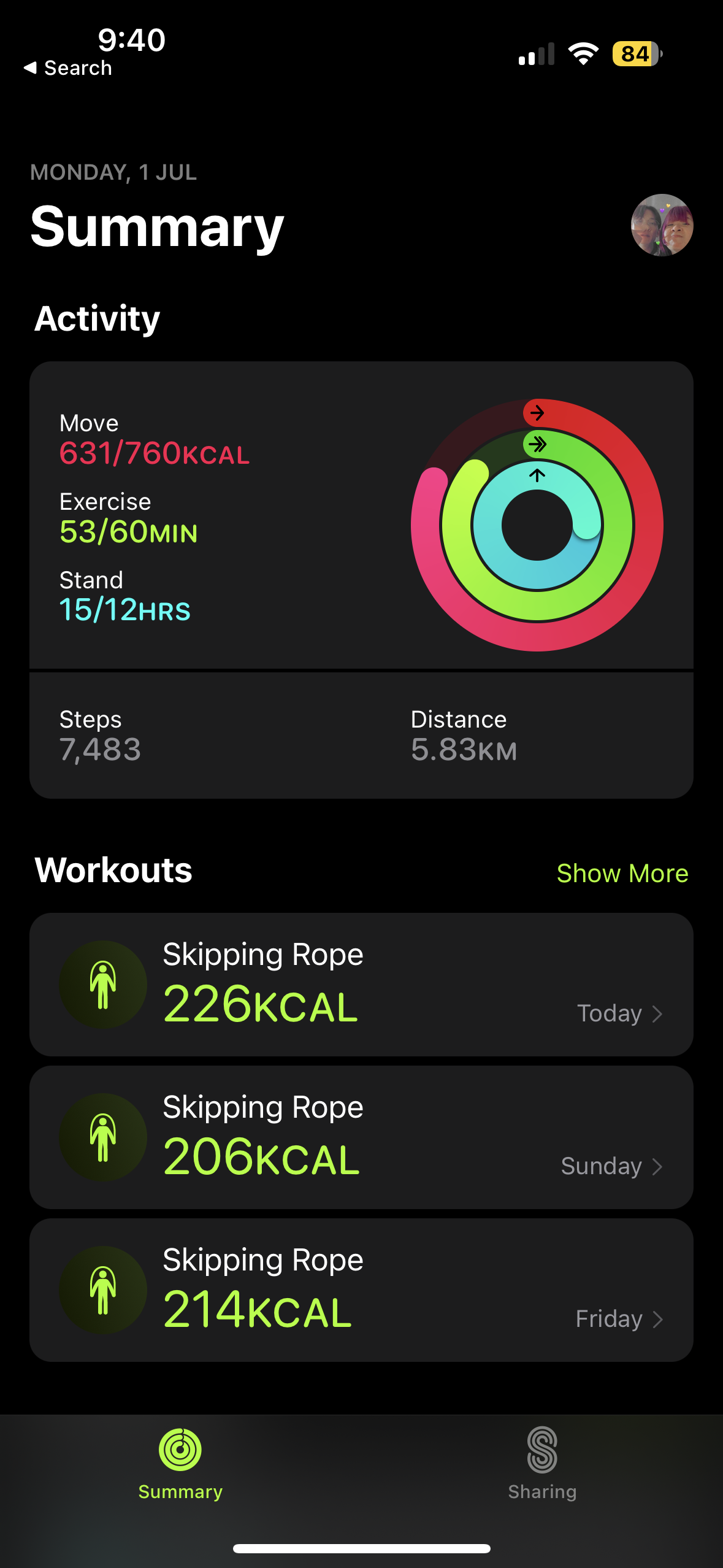Open today's Skipping Rope workout
Screen dimensions: 723x1568
pos(361,984)
